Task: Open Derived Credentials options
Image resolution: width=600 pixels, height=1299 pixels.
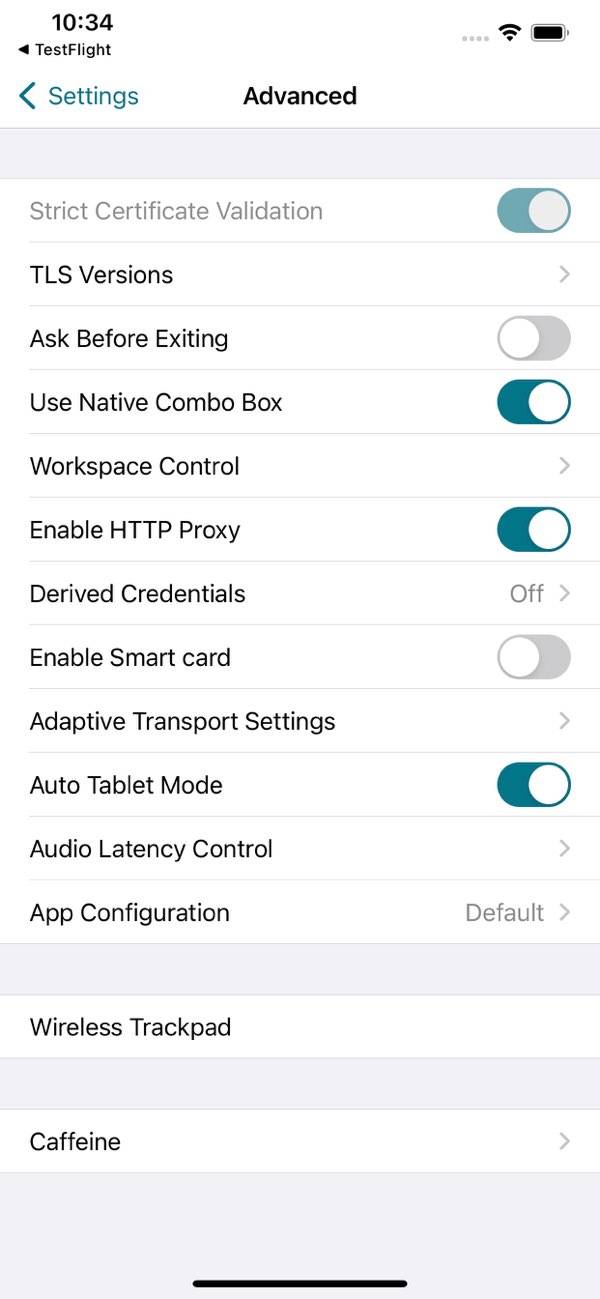Action: pos(300,594)
